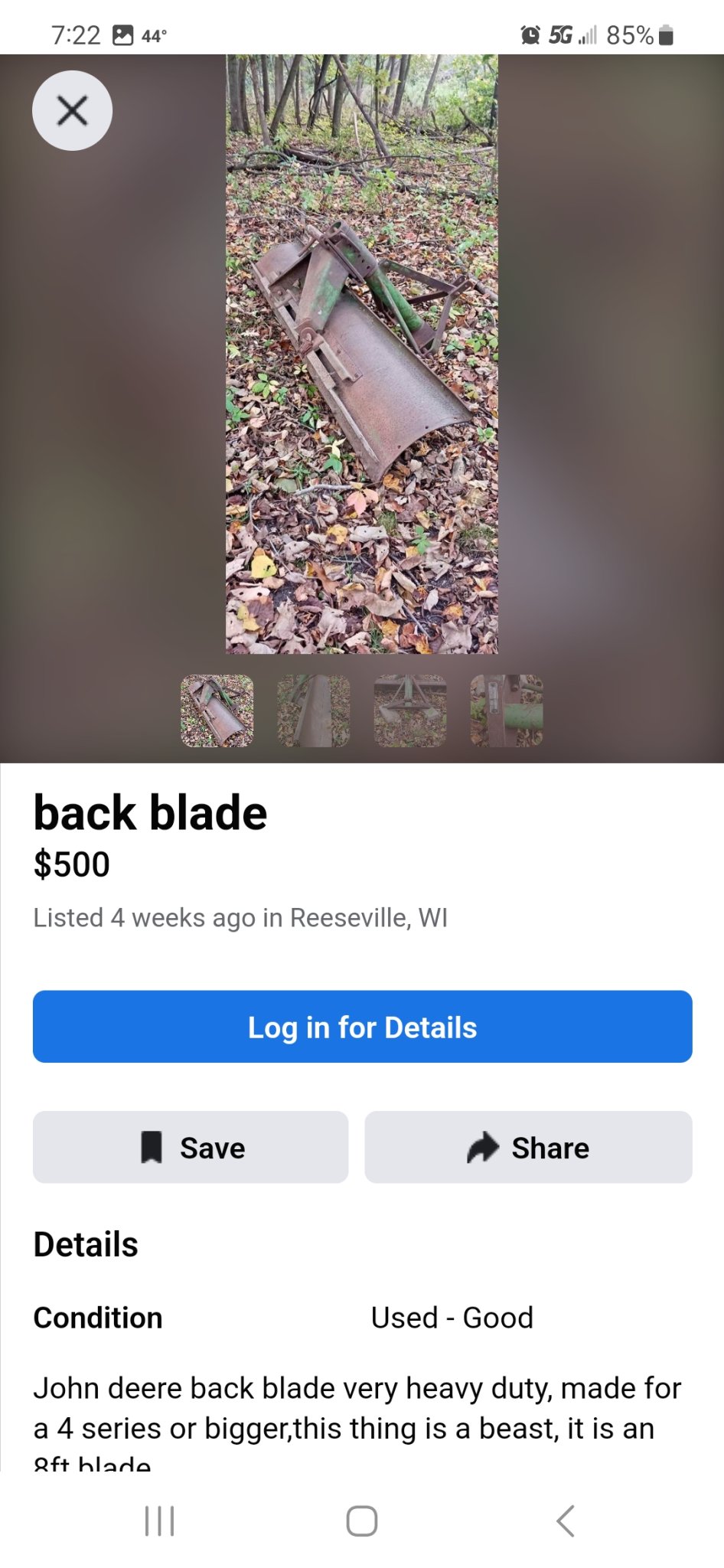Viewport: 724px width, 1568px height.
Task: Save this back blade listing
Action: click(191, 1148)
